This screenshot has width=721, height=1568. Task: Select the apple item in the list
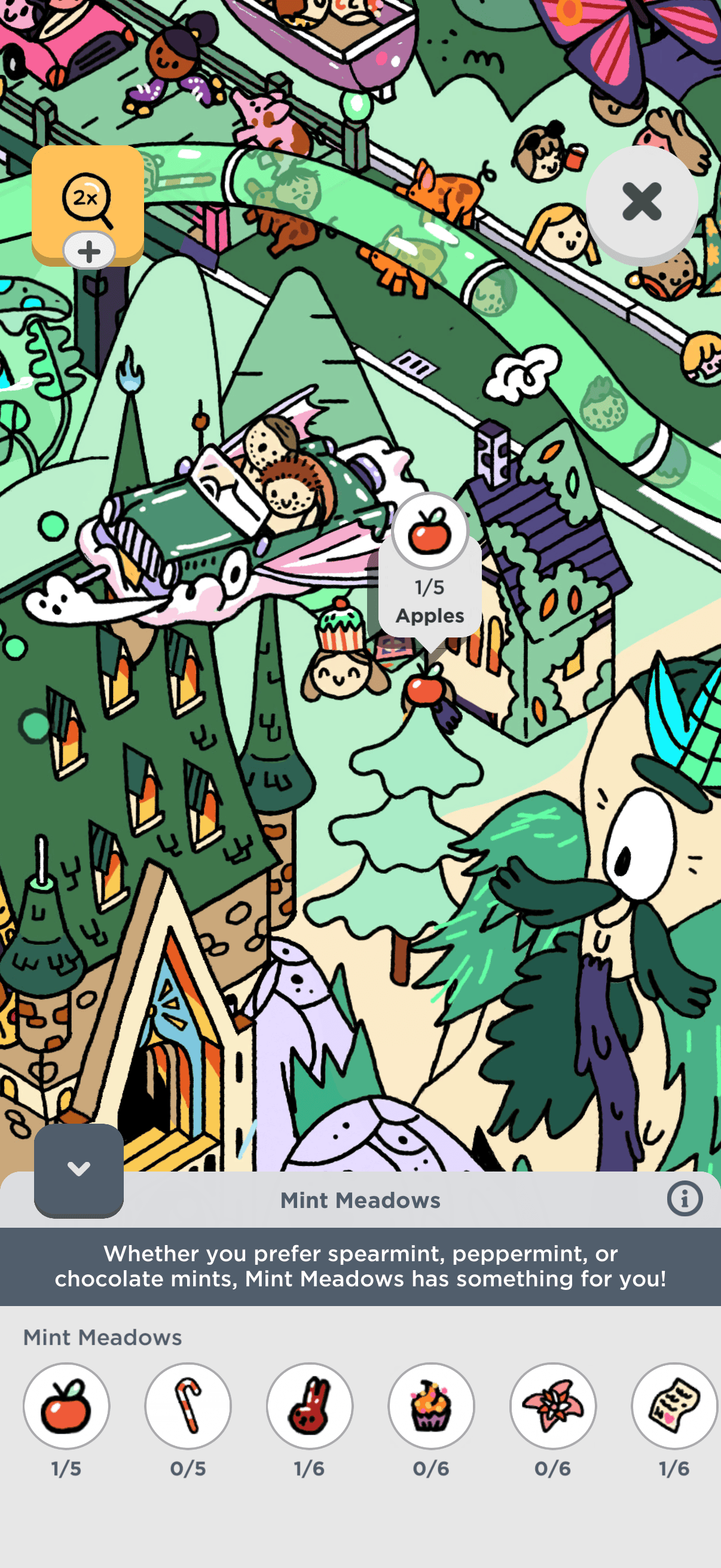[x=66, y=1406]
